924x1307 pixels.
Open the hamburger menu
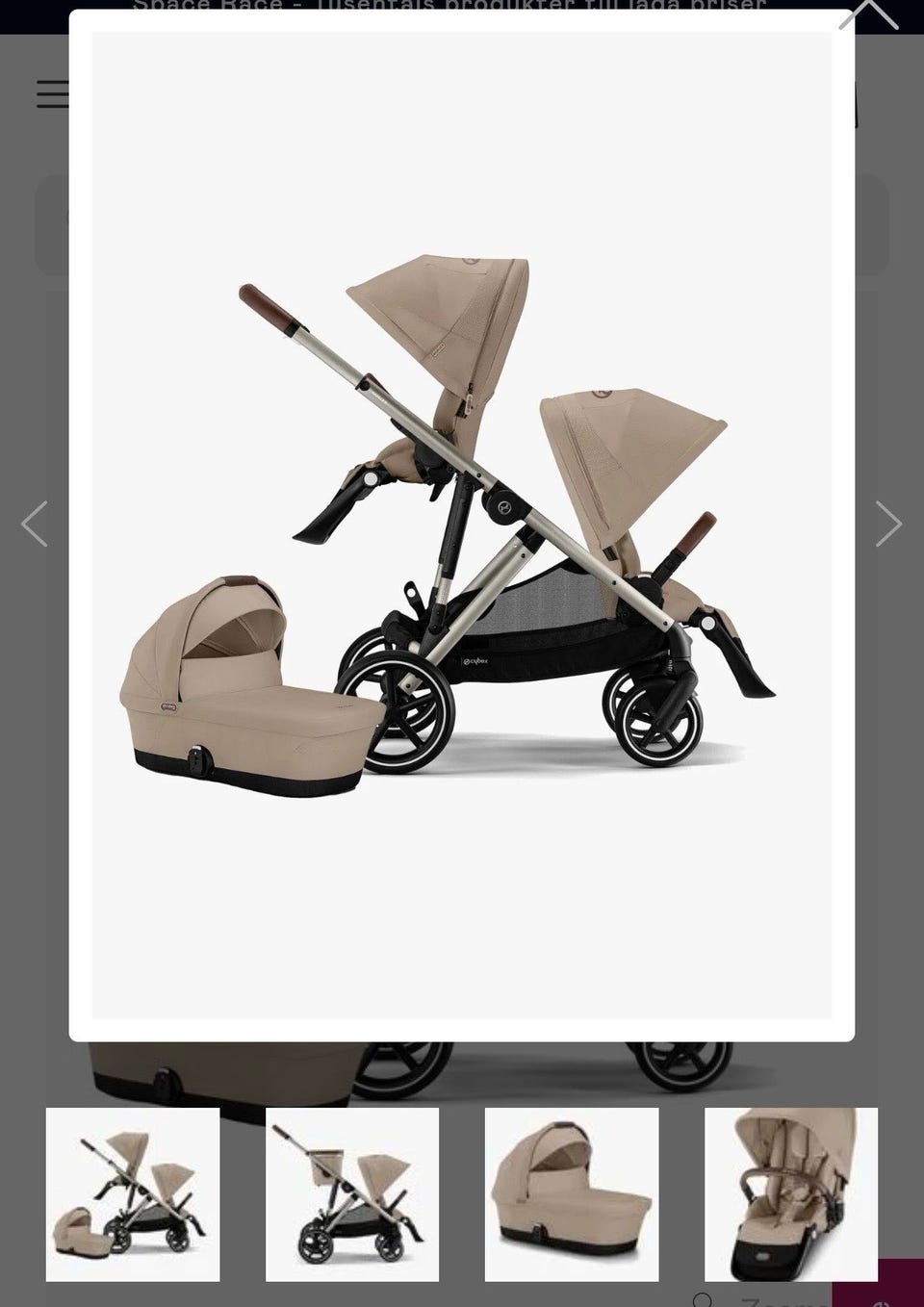52,94
